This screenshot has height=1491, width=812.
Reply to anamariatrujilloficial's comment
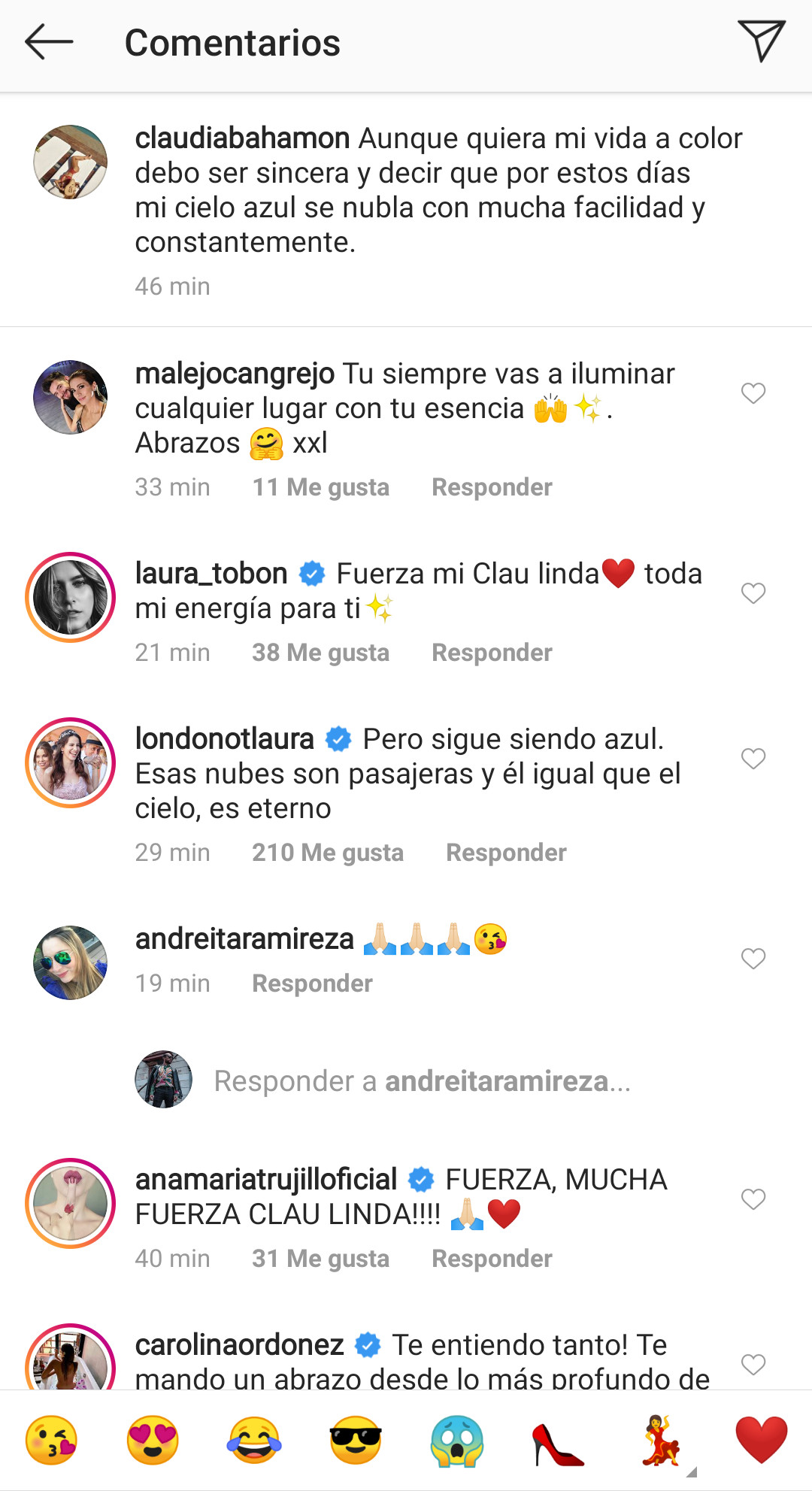tap(492, 1259)
